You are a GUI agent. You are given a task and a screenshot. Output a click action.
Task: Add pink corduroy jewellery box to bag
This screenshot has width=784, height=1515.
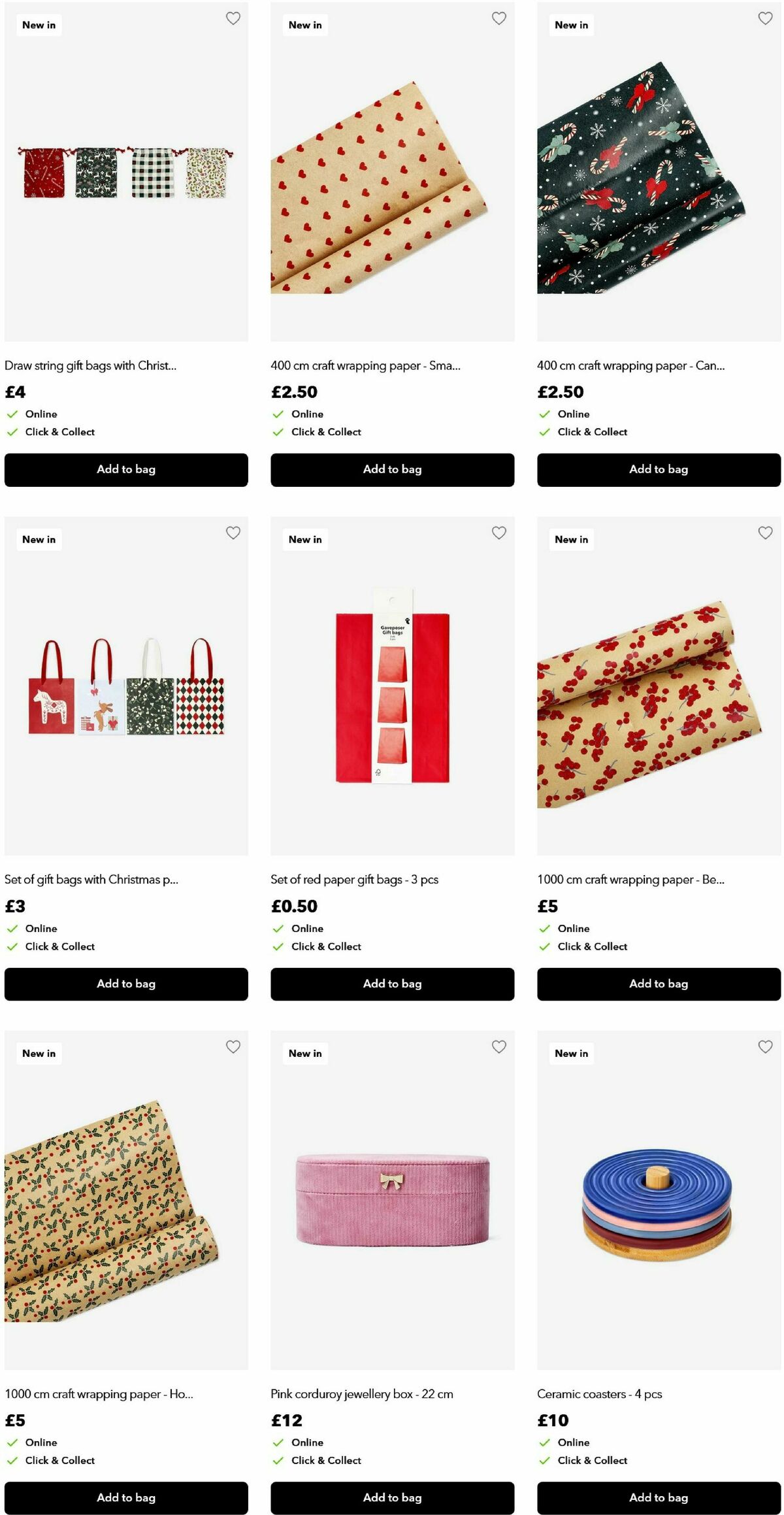click(392, 1497)
